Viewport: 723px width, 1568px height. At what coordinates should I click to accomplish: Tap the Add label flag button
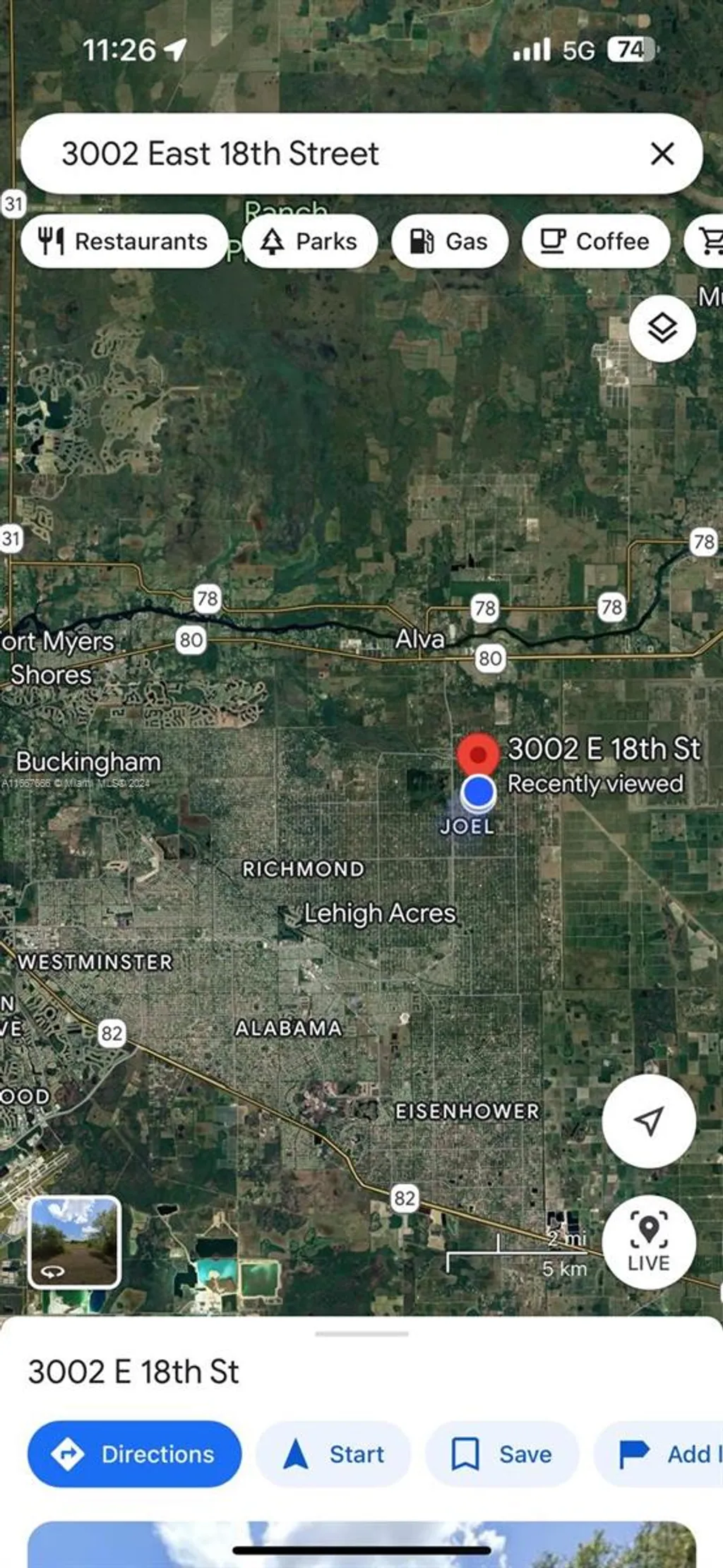coord(659,1454)
